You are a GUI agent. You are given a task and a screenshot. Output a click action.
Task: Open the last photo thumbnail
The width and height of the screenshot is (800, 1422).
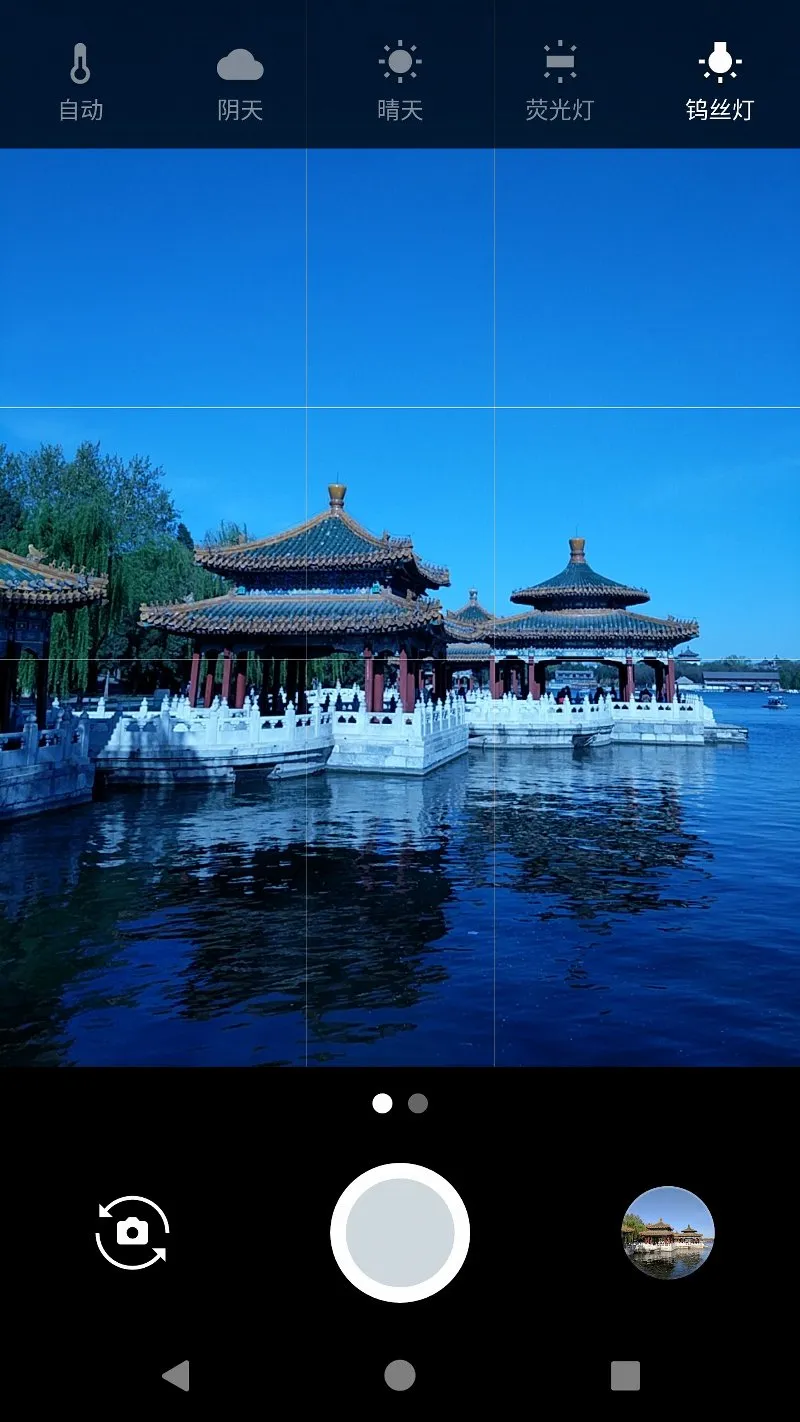coord(667,1232)
